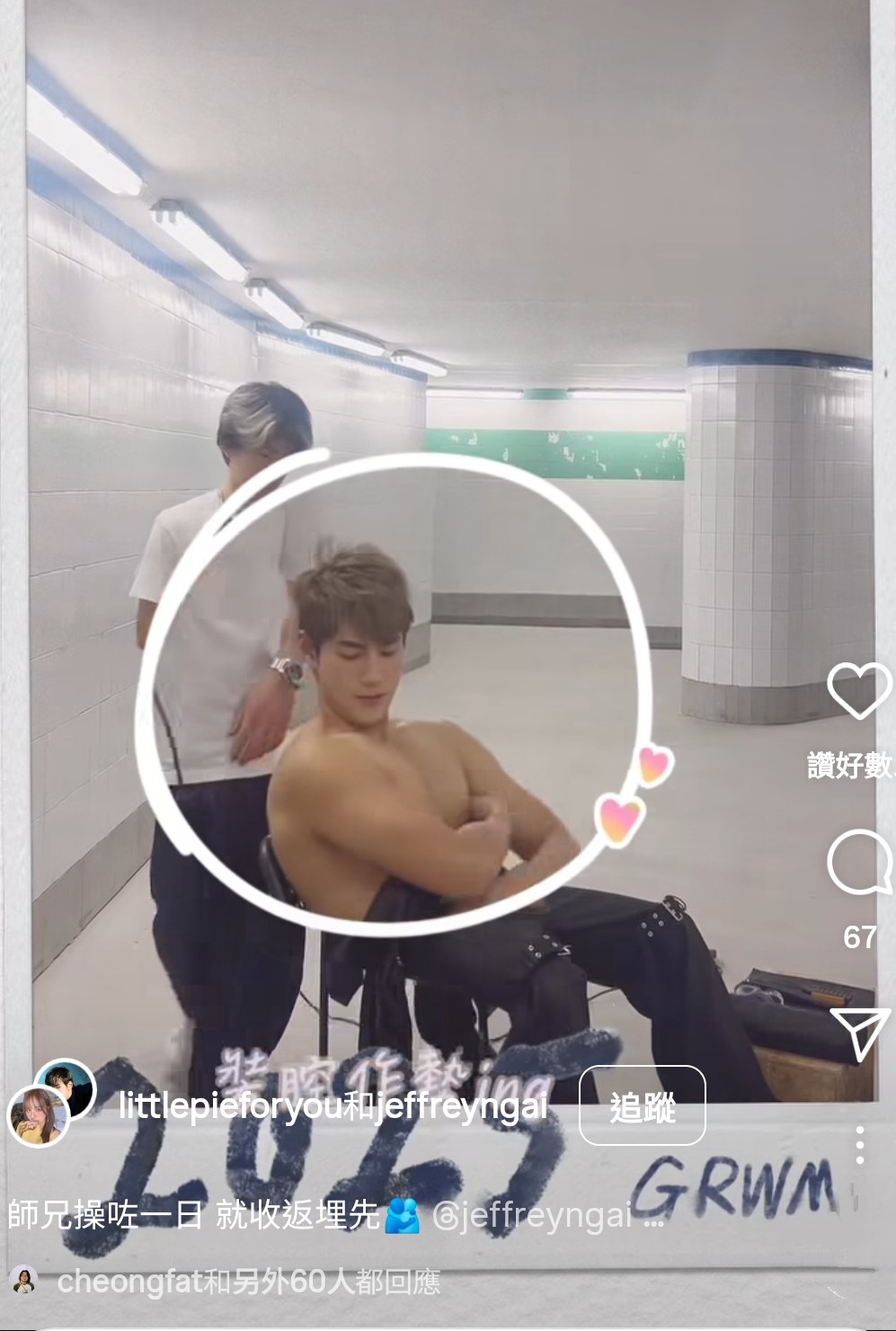Open the comments on this reel

858,863
